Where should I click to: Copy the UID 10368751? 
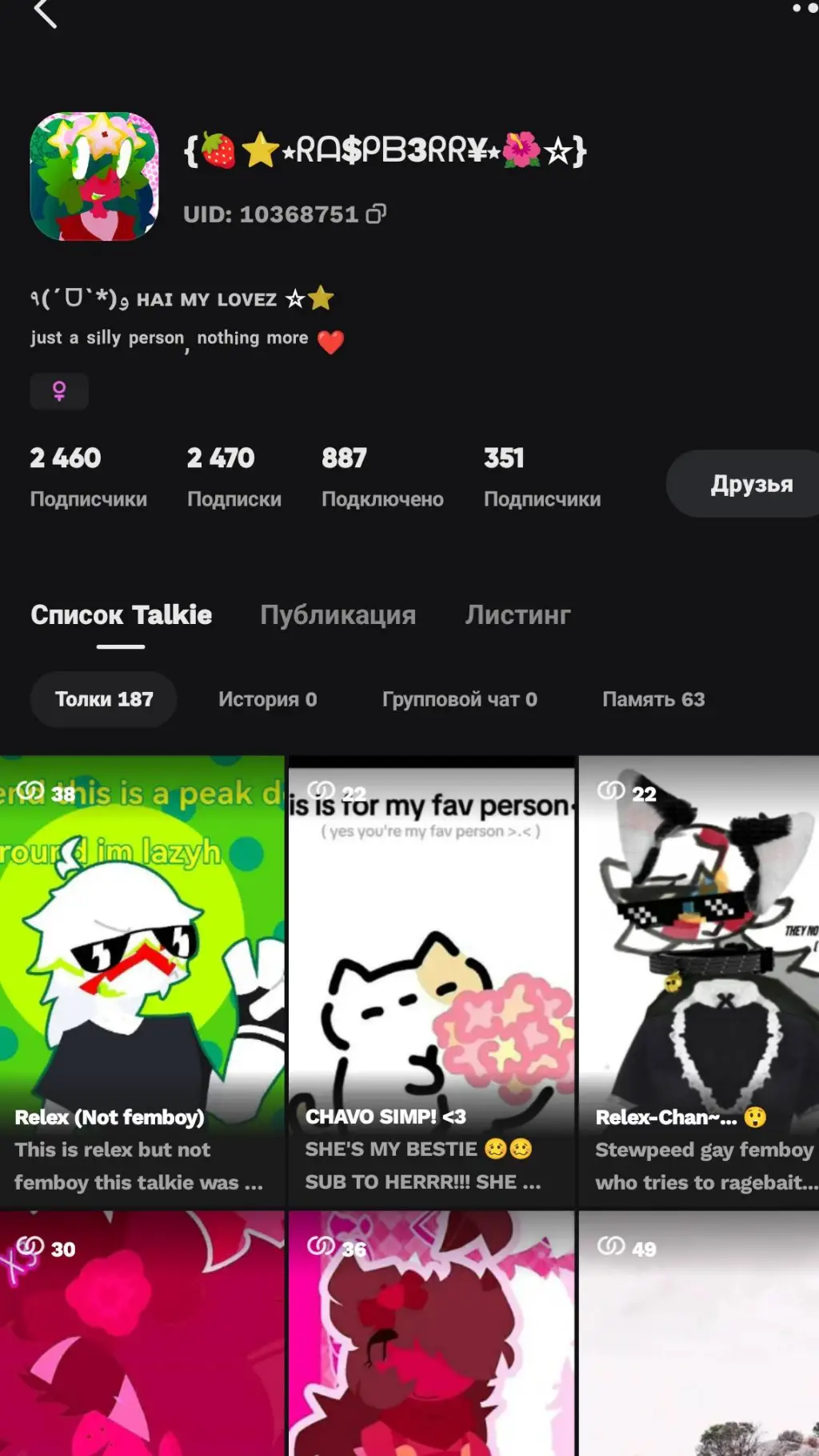[376, 214]
